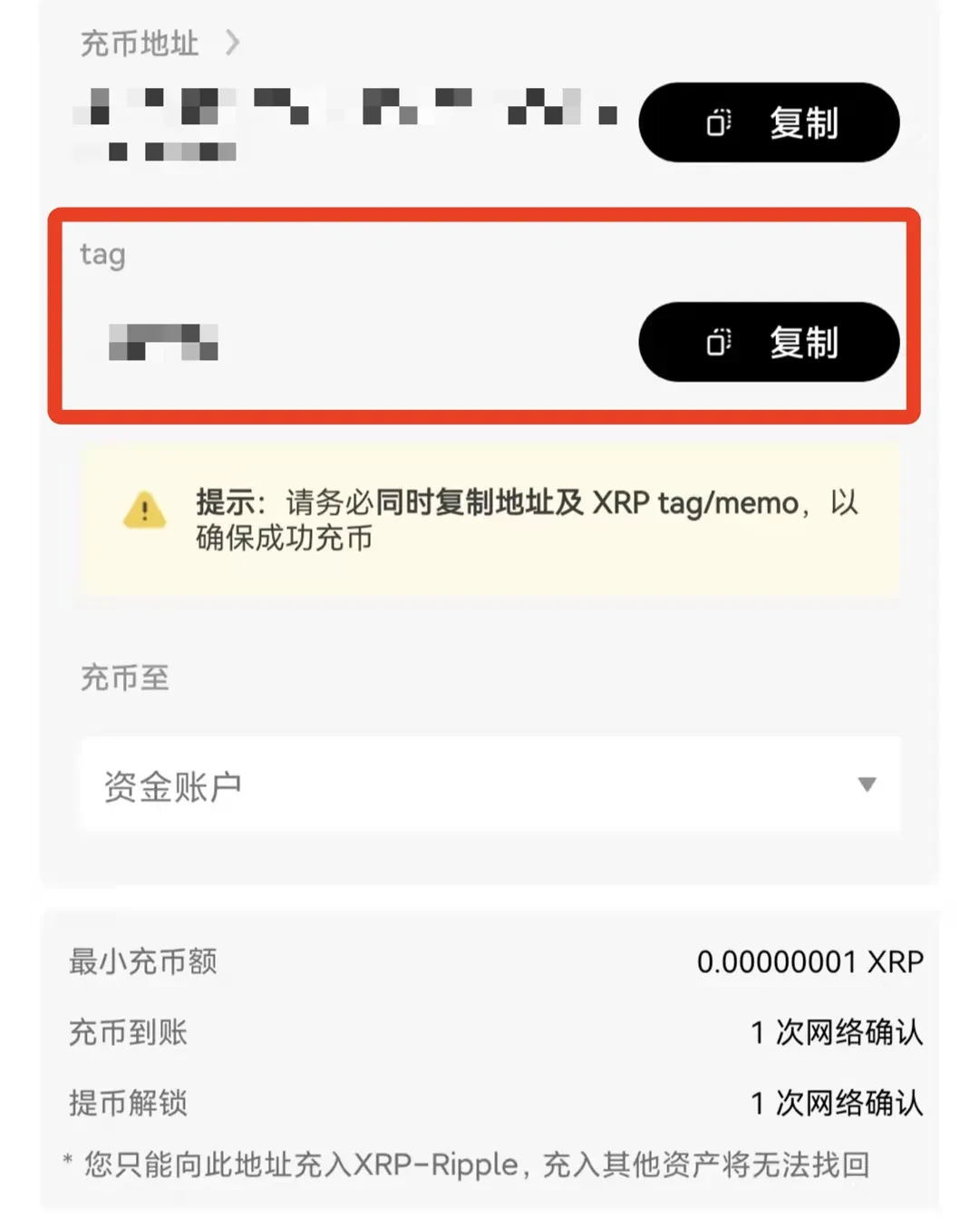Click the blurred XRP tag value

point(163,343)
